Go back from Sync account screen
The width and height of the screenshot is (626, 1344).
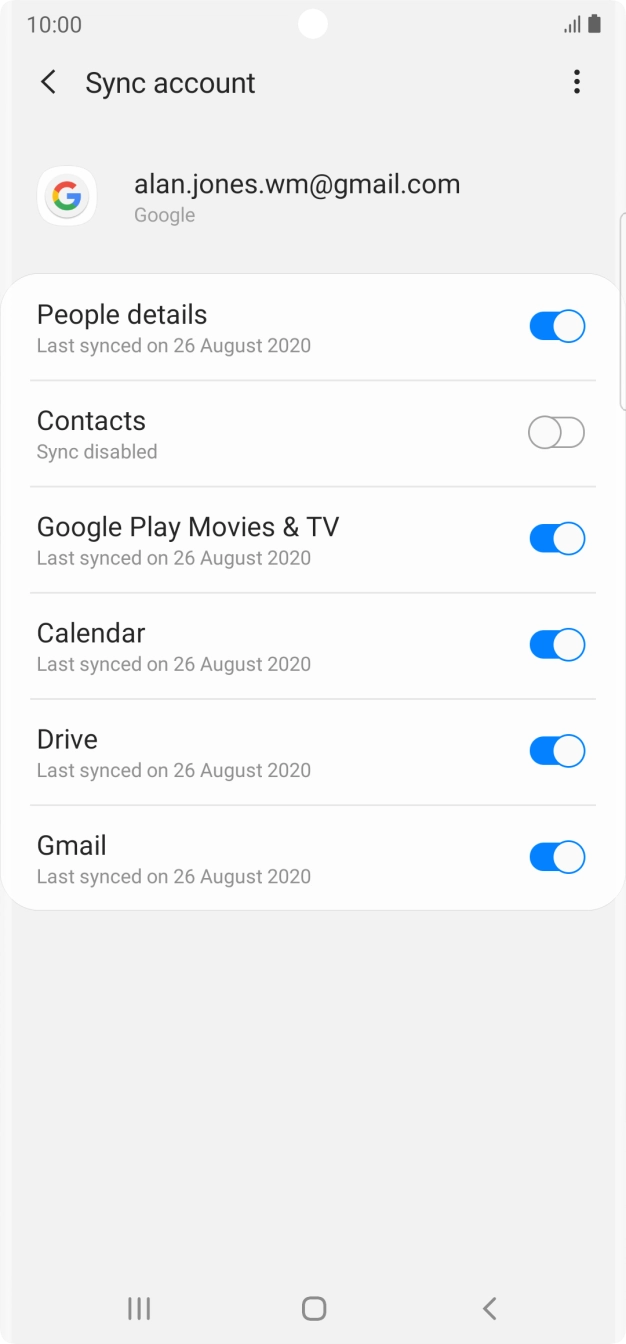tap(48, 82)
